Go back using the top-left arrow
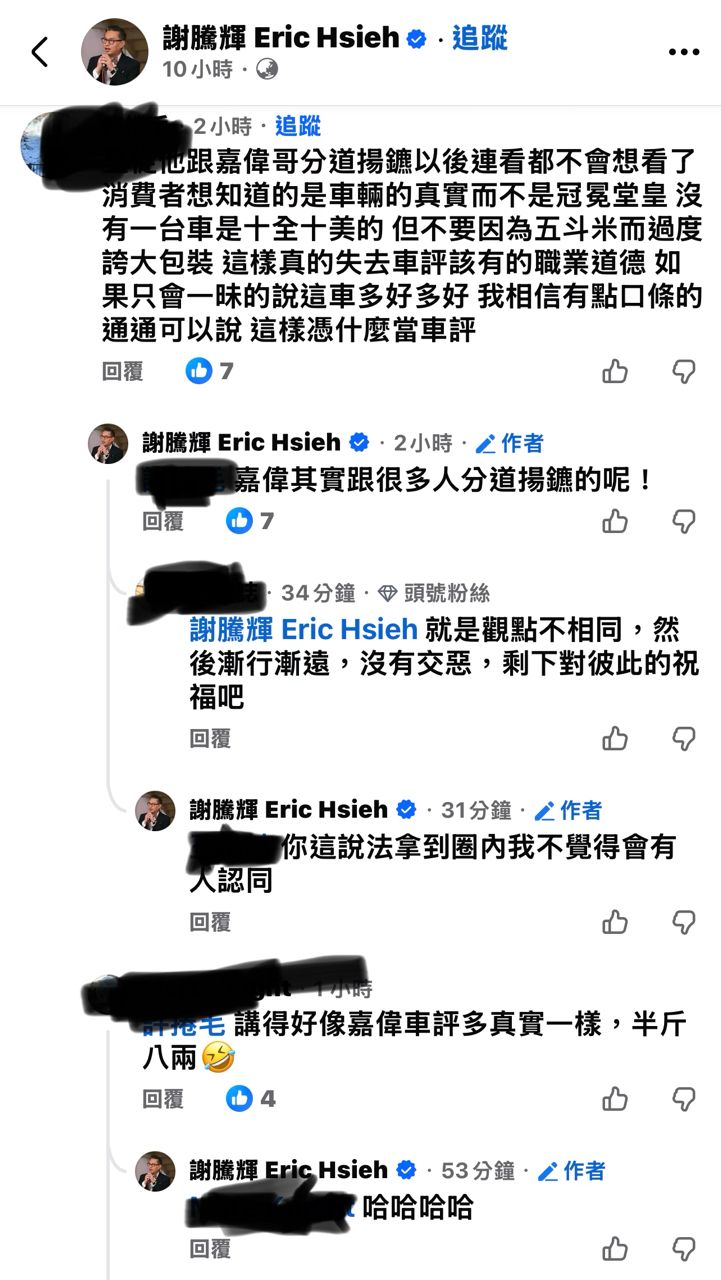This screenshot has height=1280, width=721. coord(40,51)
